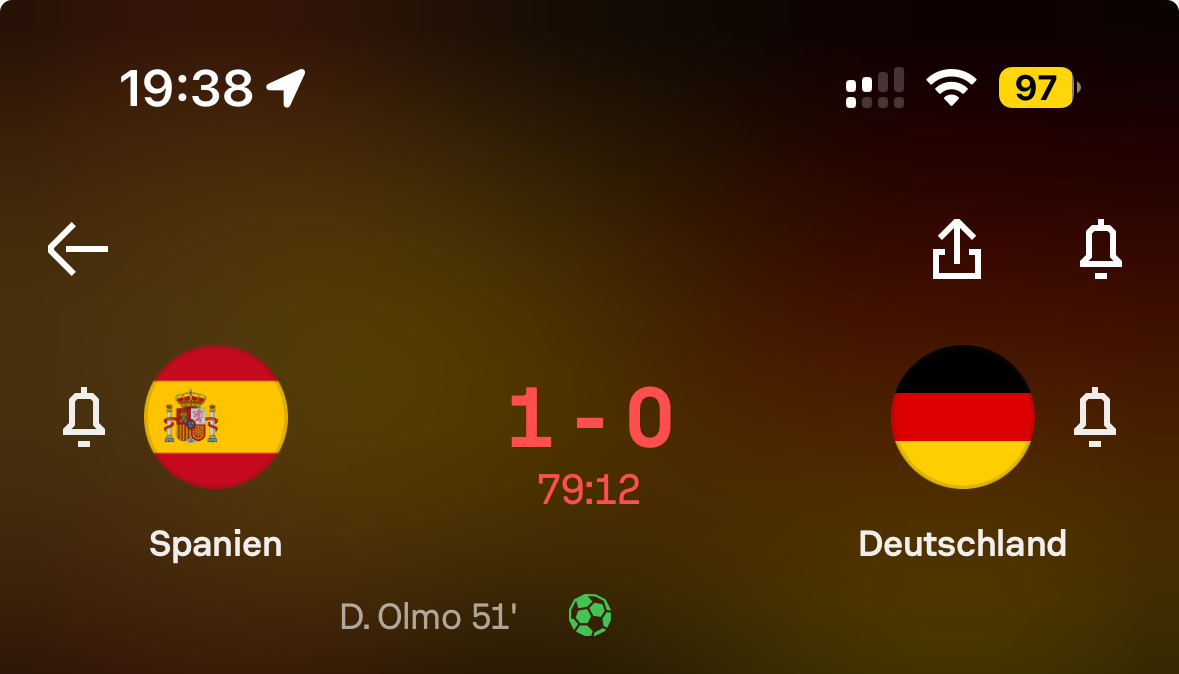Turn on alerts for Spanien
The width and height of the screenshot is (1179, 674).
(84, 416)
